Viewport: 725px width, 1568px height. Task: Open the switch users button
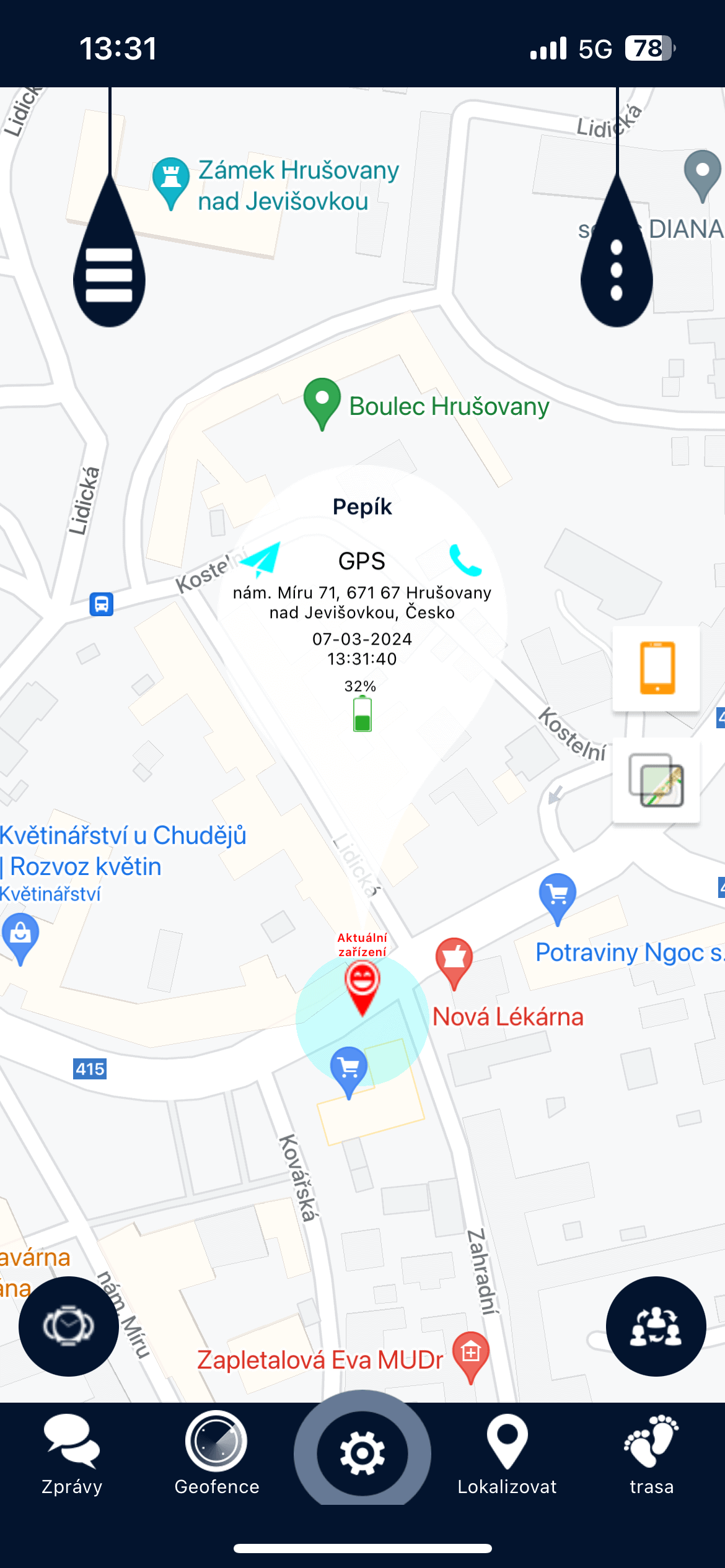click(x=656, y=1326)
